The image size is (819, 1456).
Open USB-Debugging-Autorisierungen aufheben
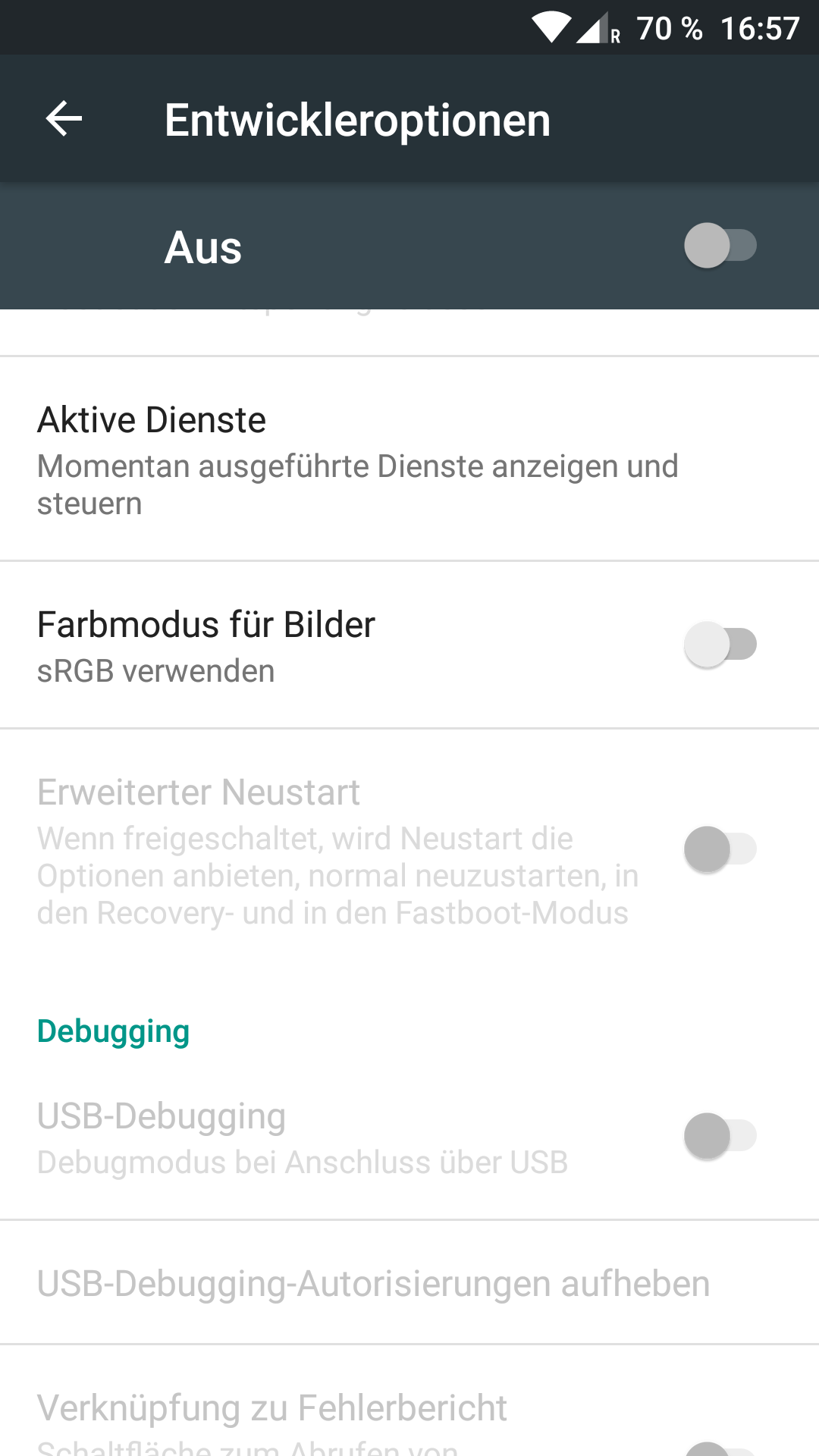pyautogui.click(x=409, y=1283)
